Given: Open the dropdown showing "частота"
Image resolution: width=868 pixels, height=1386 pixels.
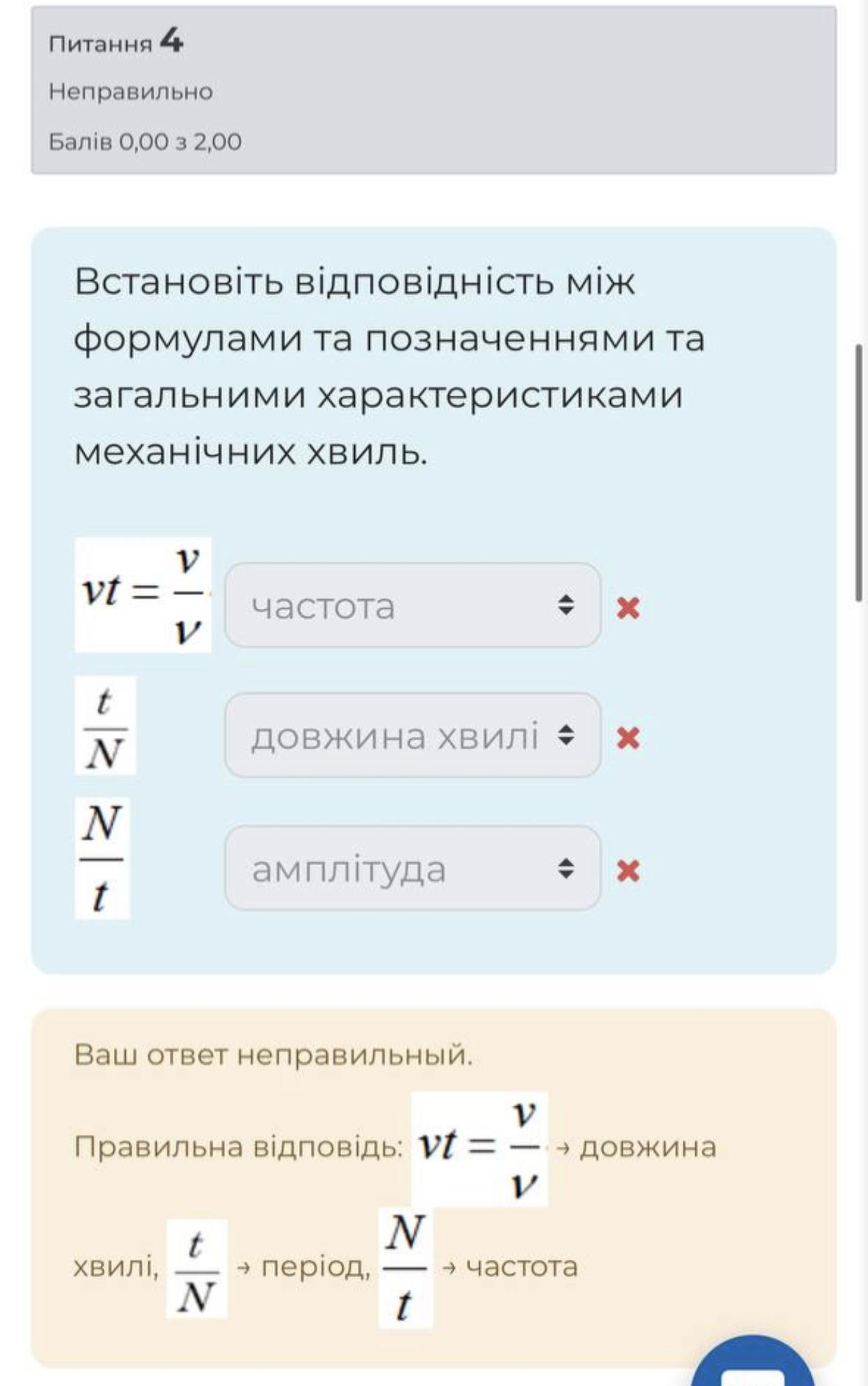Looking at the screenshot, I should pyautogui.click(x=412, y=605).
